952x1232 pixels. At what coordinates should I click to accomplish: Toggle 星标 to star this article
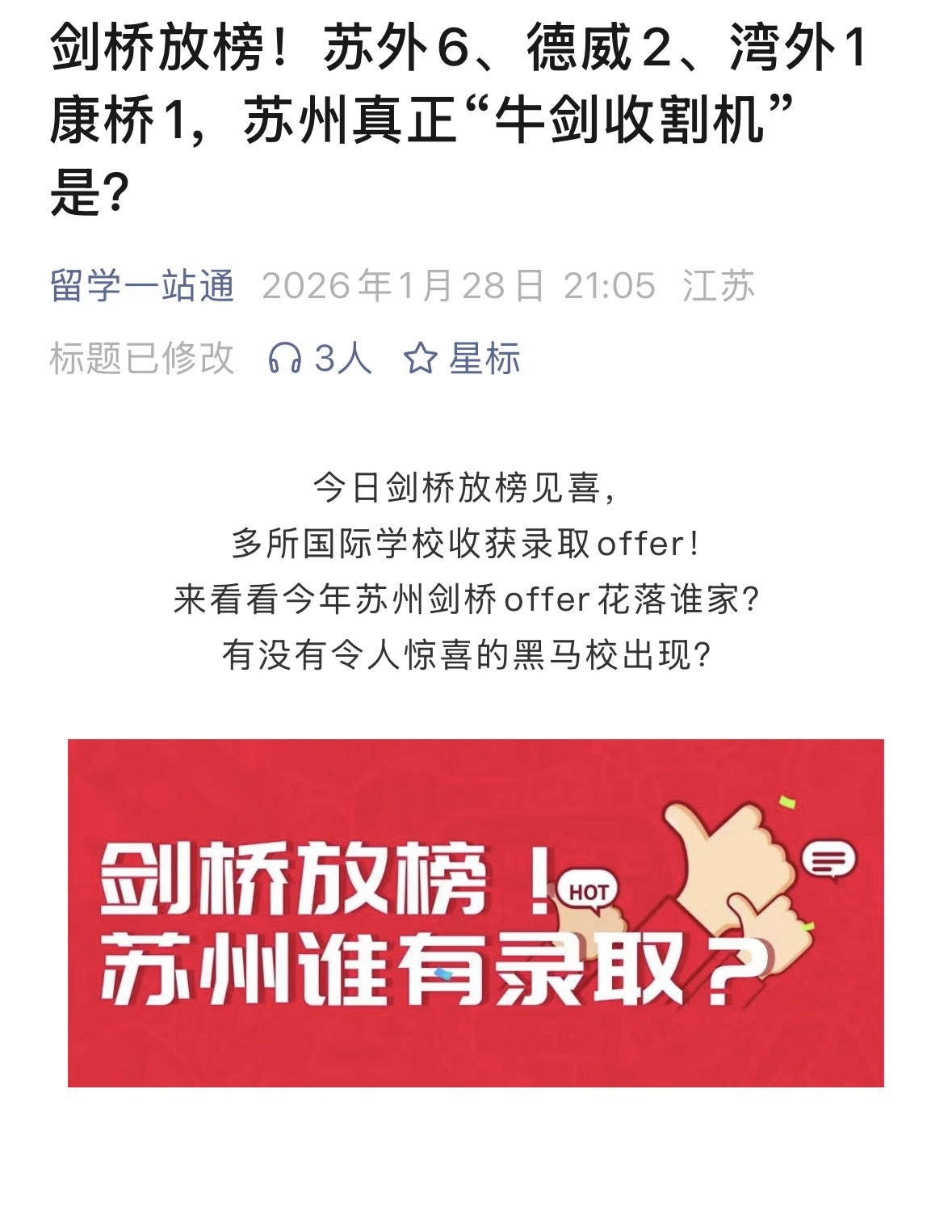click(x=481, y=357)
